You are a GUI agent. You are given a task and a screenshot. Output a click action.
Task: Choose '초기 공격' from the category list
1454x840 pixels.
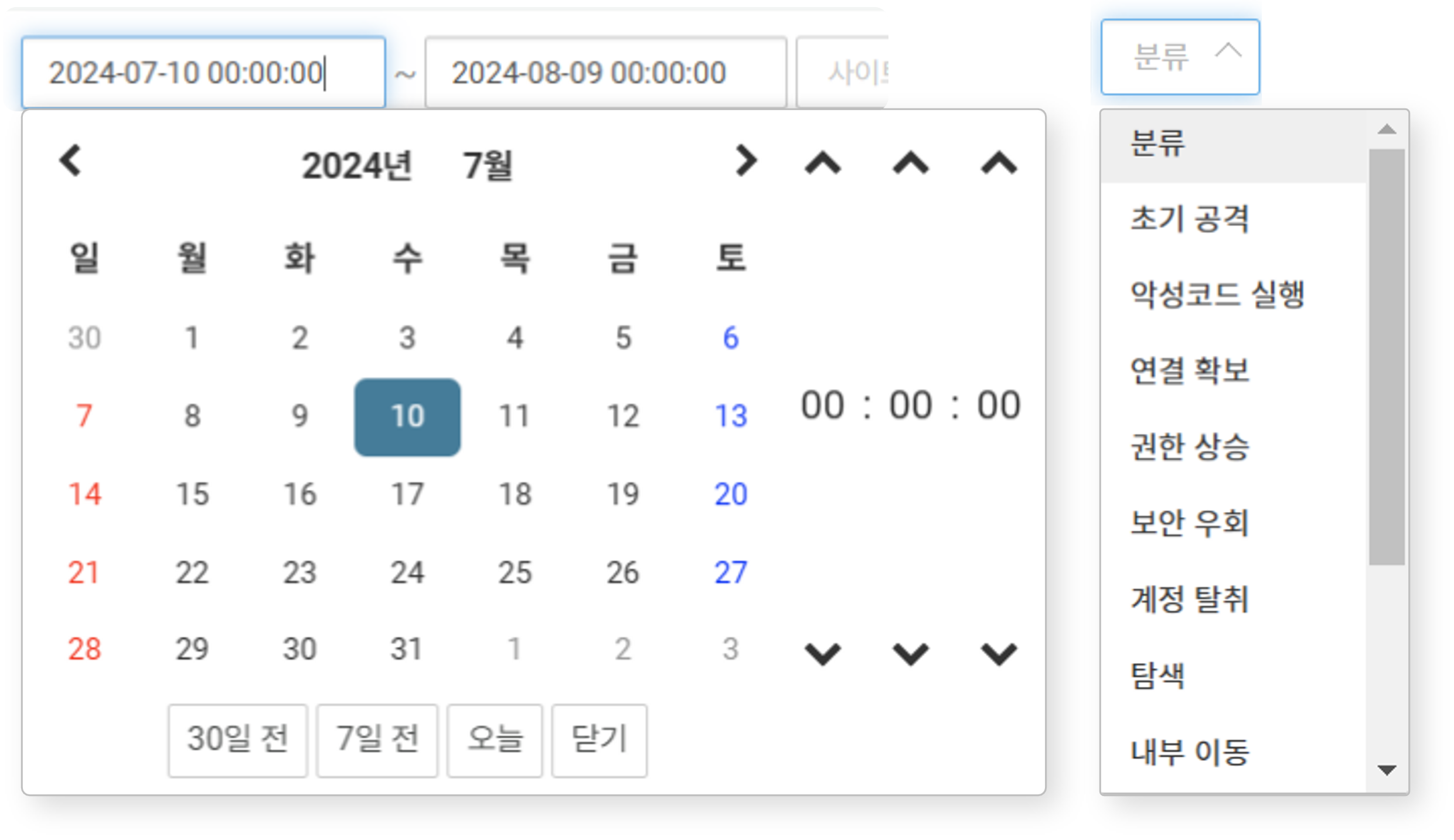point(1190,219)
